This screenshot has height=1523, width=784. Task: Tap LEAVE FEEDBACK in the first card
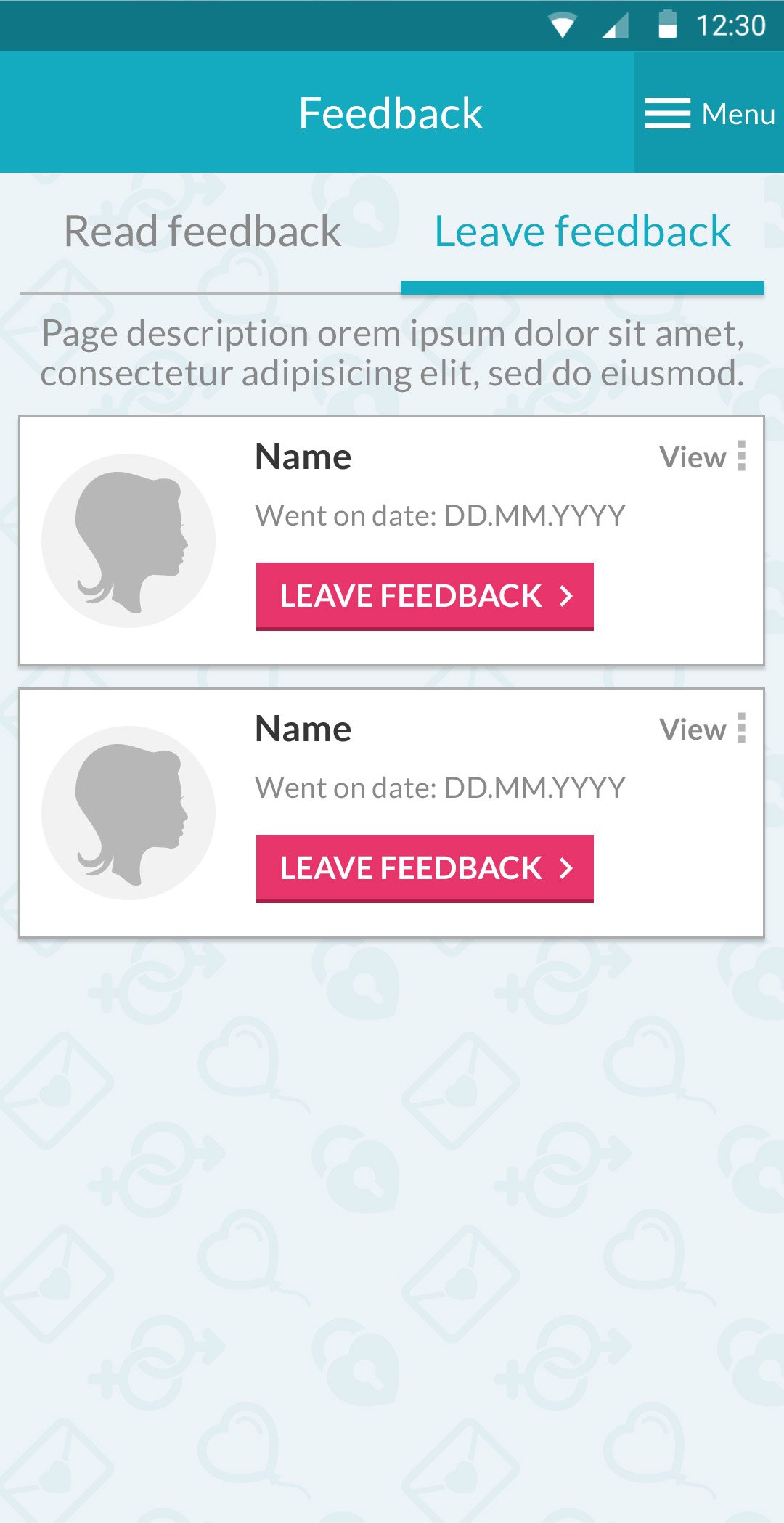click(x=425, y=596)
